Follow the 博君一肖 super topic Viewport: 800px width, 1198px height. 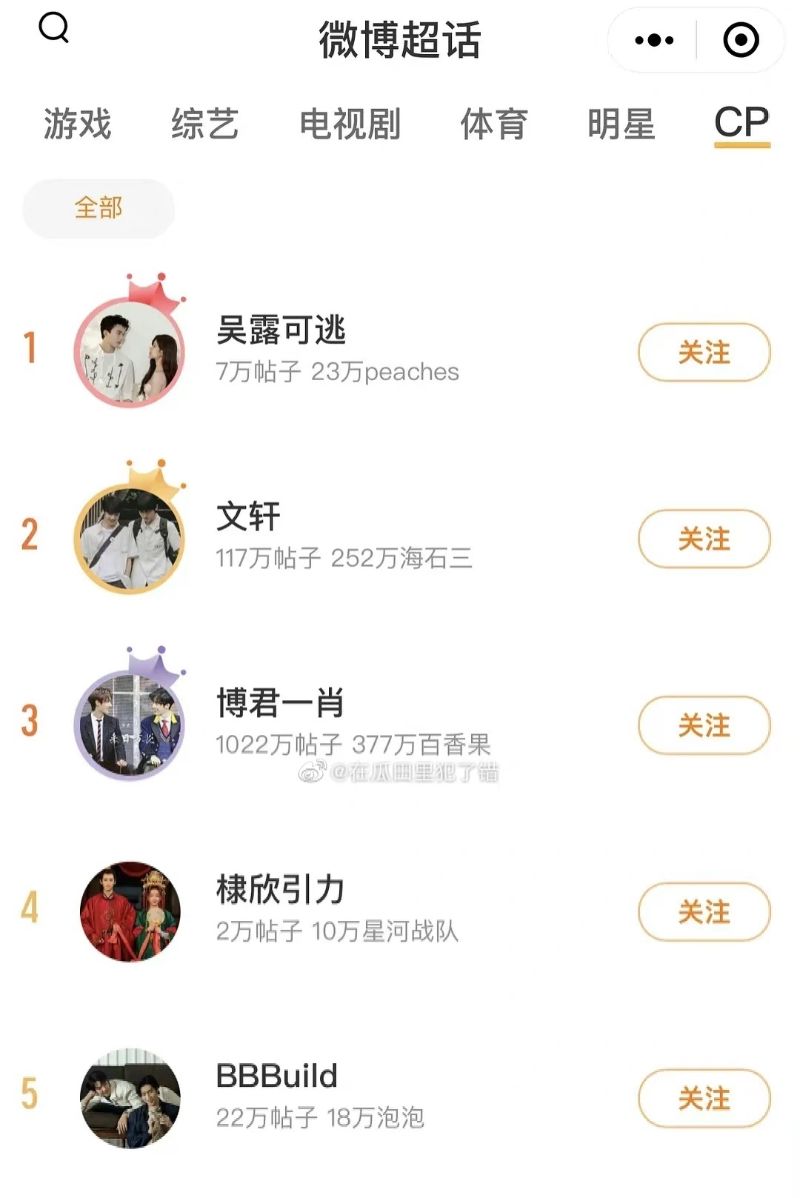click(x=704, y=725)
